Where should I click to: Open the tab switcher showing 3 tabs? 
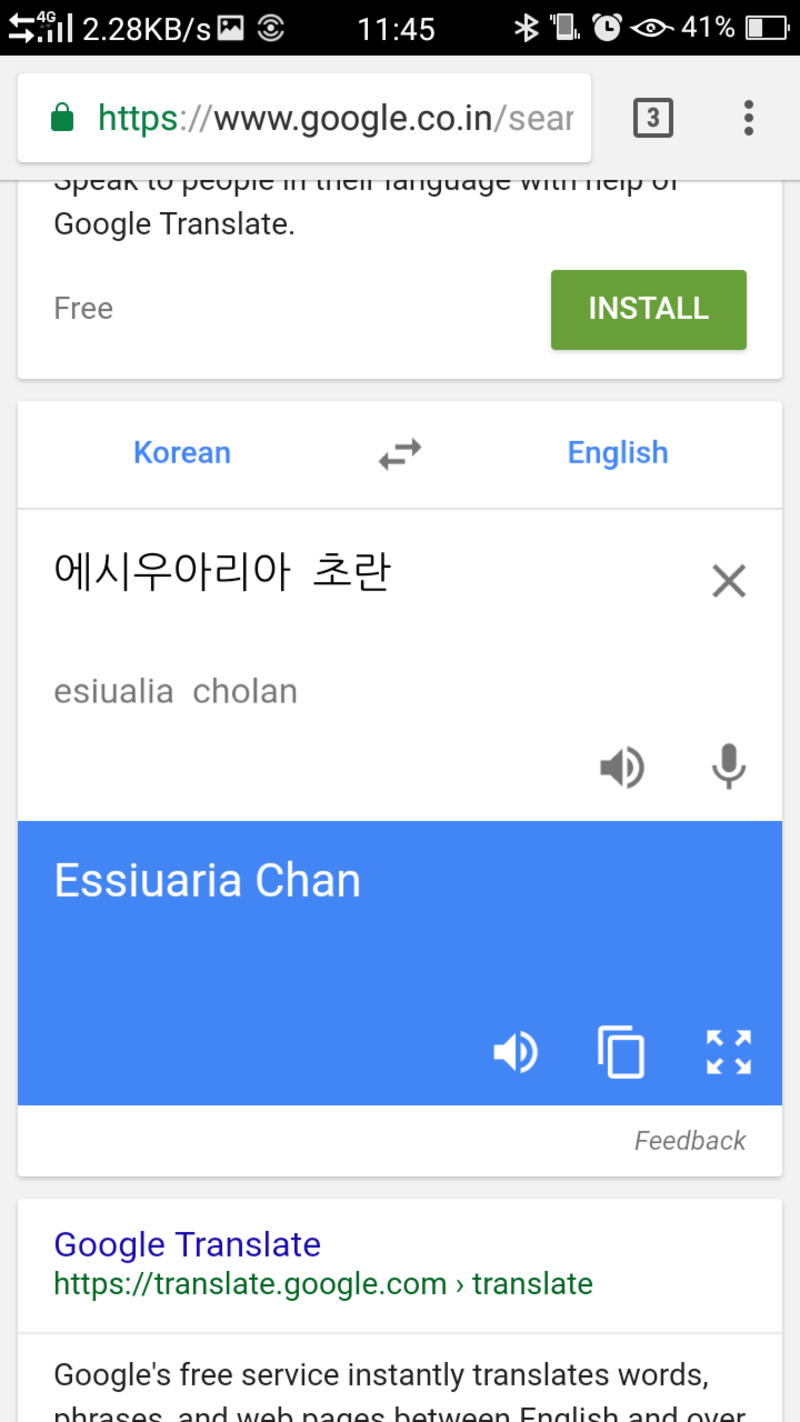click(652, 119)
